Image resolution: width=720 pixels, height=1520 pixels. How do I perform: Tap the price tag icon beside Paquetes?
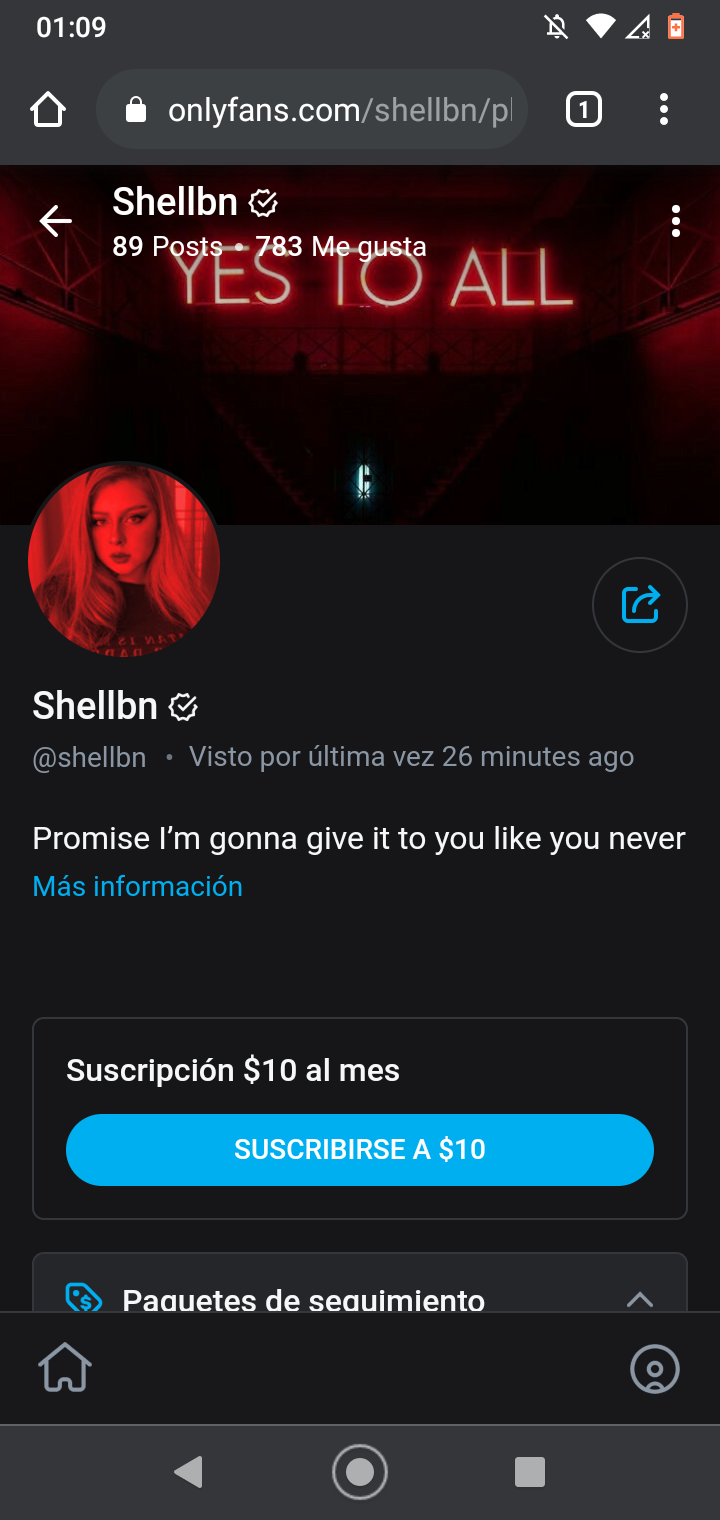(x=84, y=1297)
